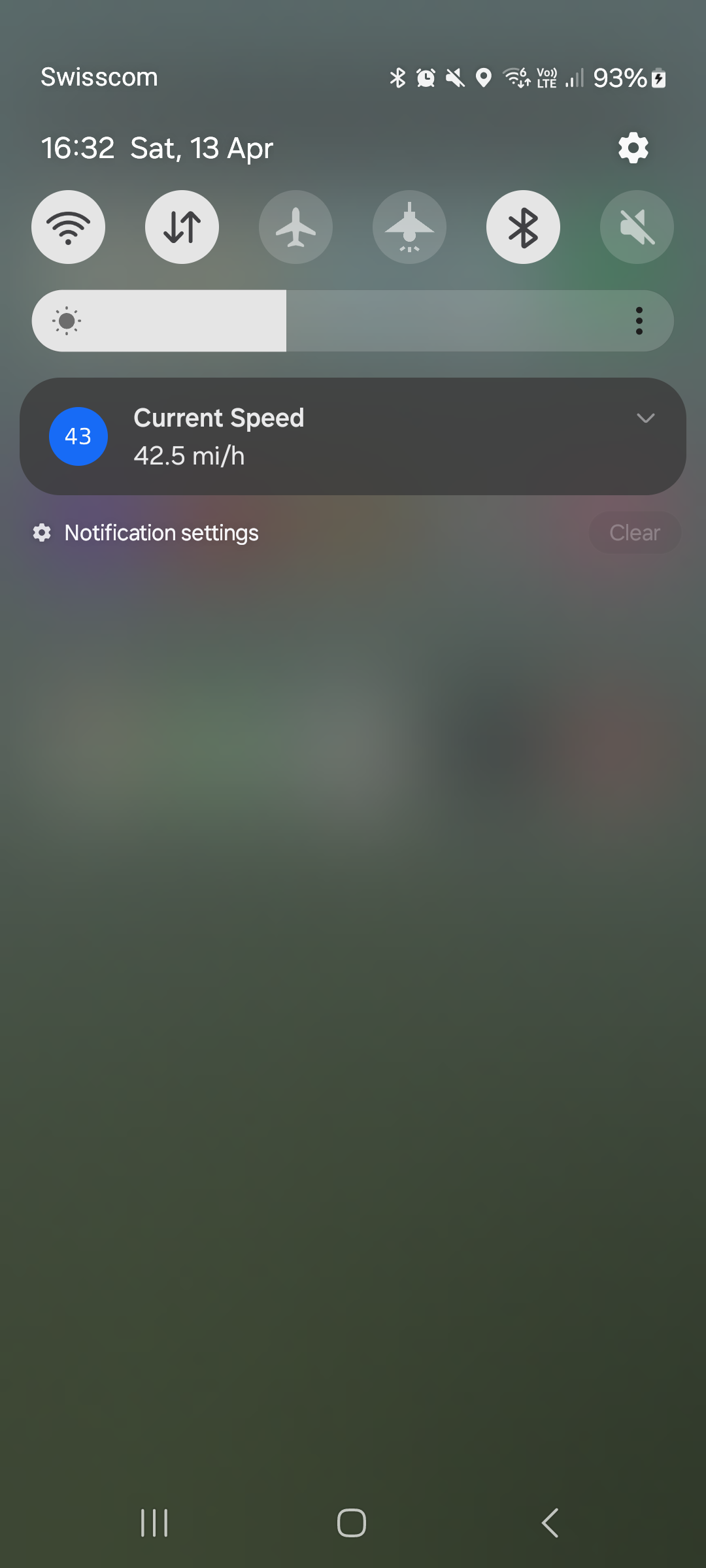The height and width of the screenshot is (1568, 706).
Task: Tap the blue 43 speed badge
Action: click(78, 436)
